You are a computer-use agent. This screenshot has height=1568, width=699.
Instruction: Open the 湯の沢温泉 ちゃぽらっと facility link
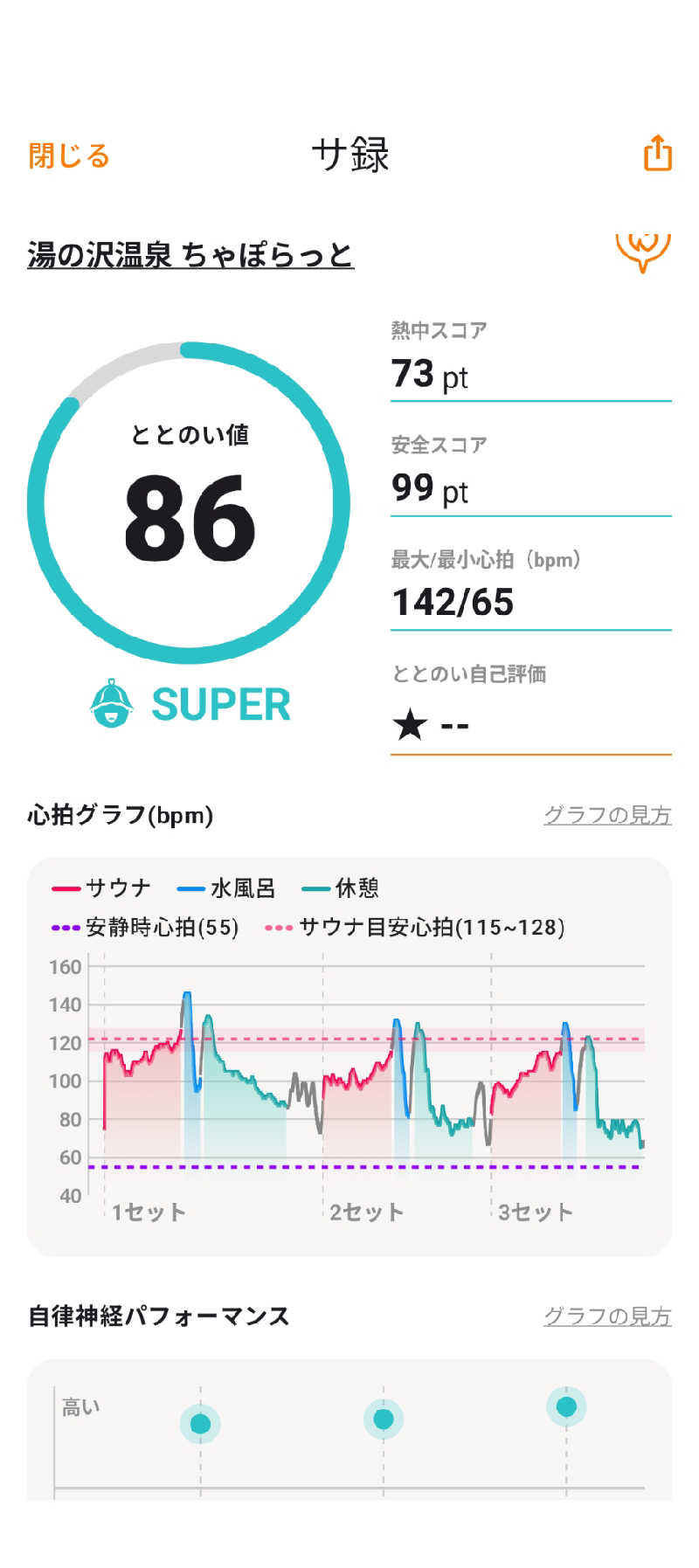point(190,255)
